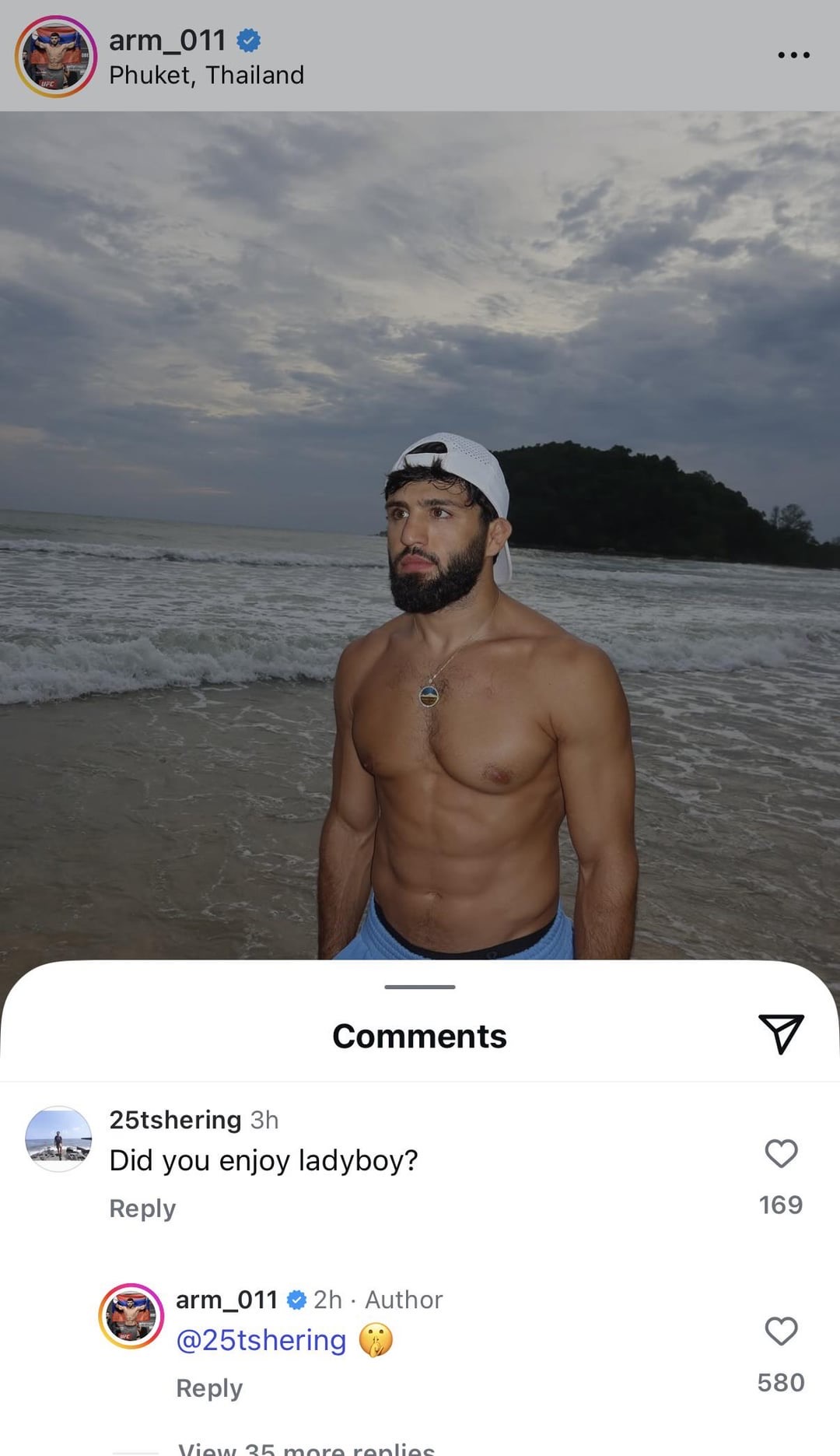This screenshot has height=1456, width=840.
Task: Open the three-dot post options menu
Action: pos(793,55)
